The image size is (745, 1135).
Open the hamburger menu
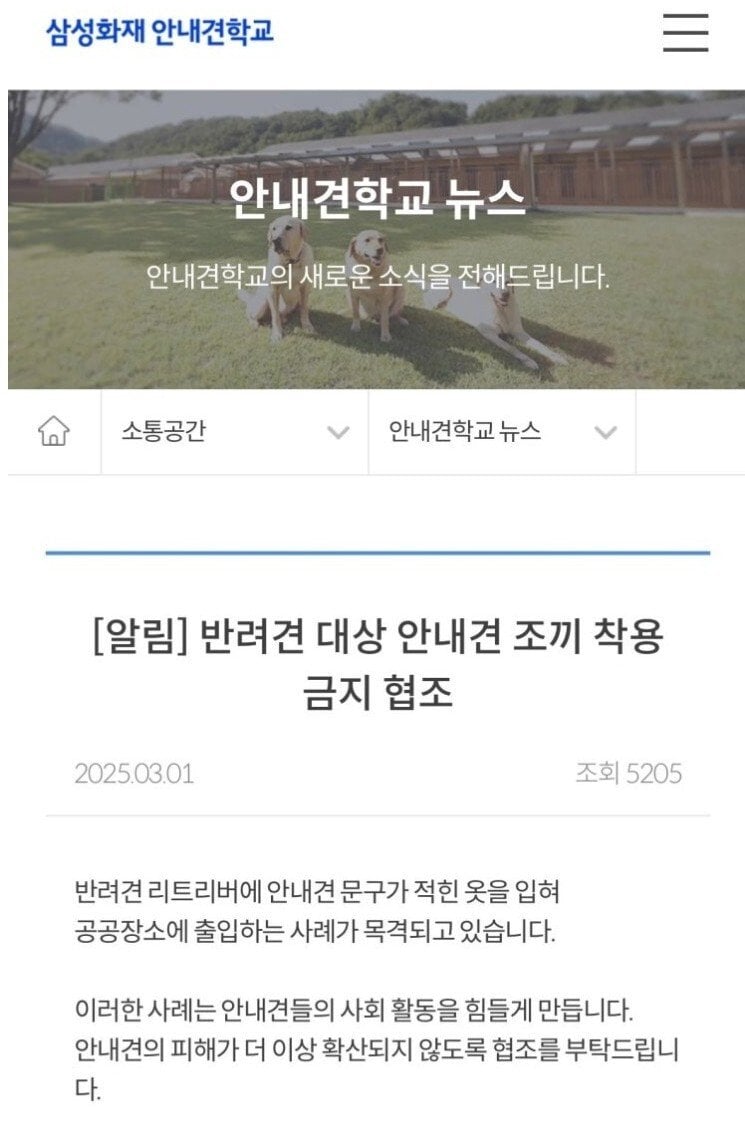point(685,34)
